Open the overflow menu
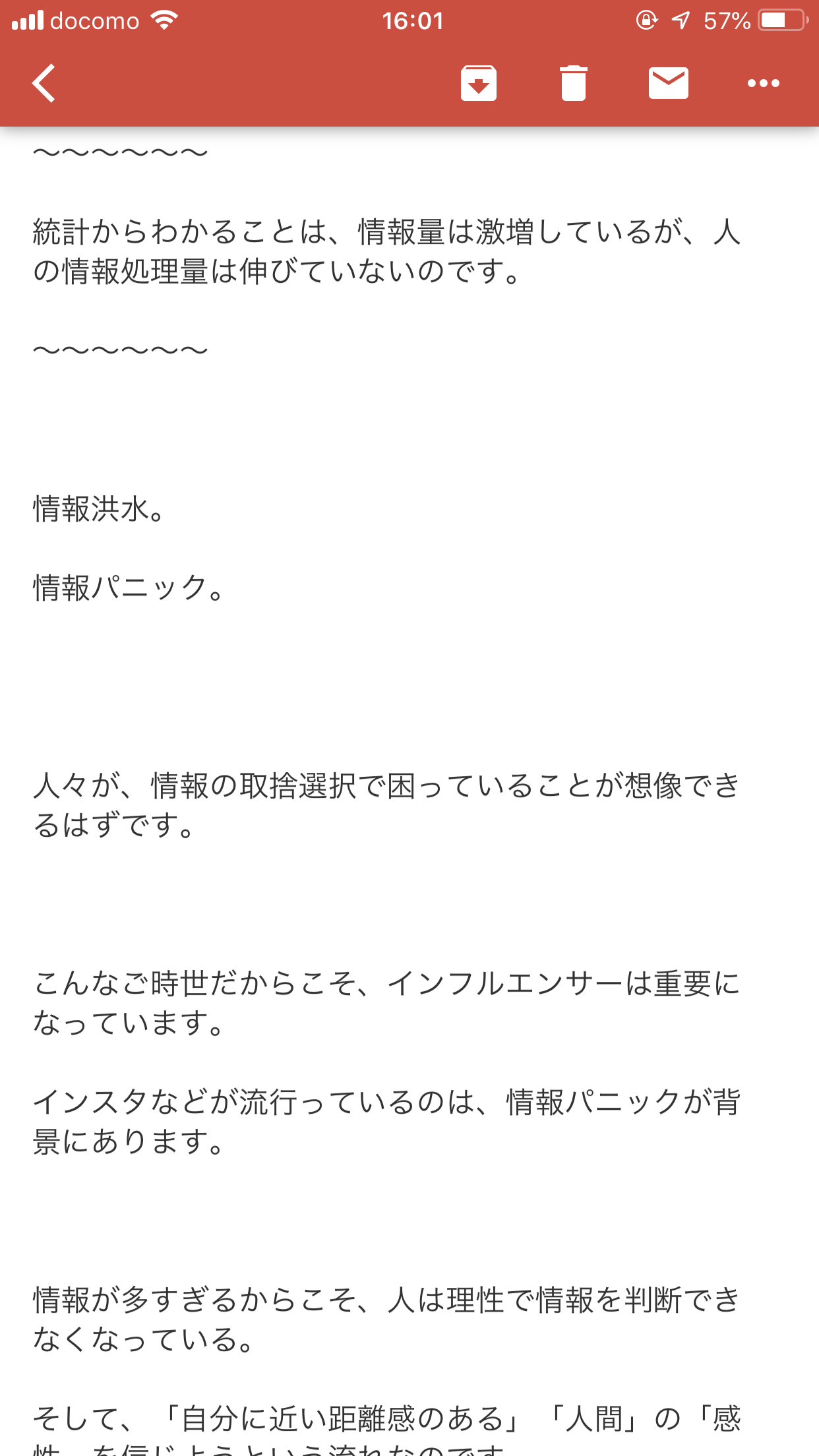The height and width of the screenshot is (1456, 819). pyautogui.click(x=763, y=83)
